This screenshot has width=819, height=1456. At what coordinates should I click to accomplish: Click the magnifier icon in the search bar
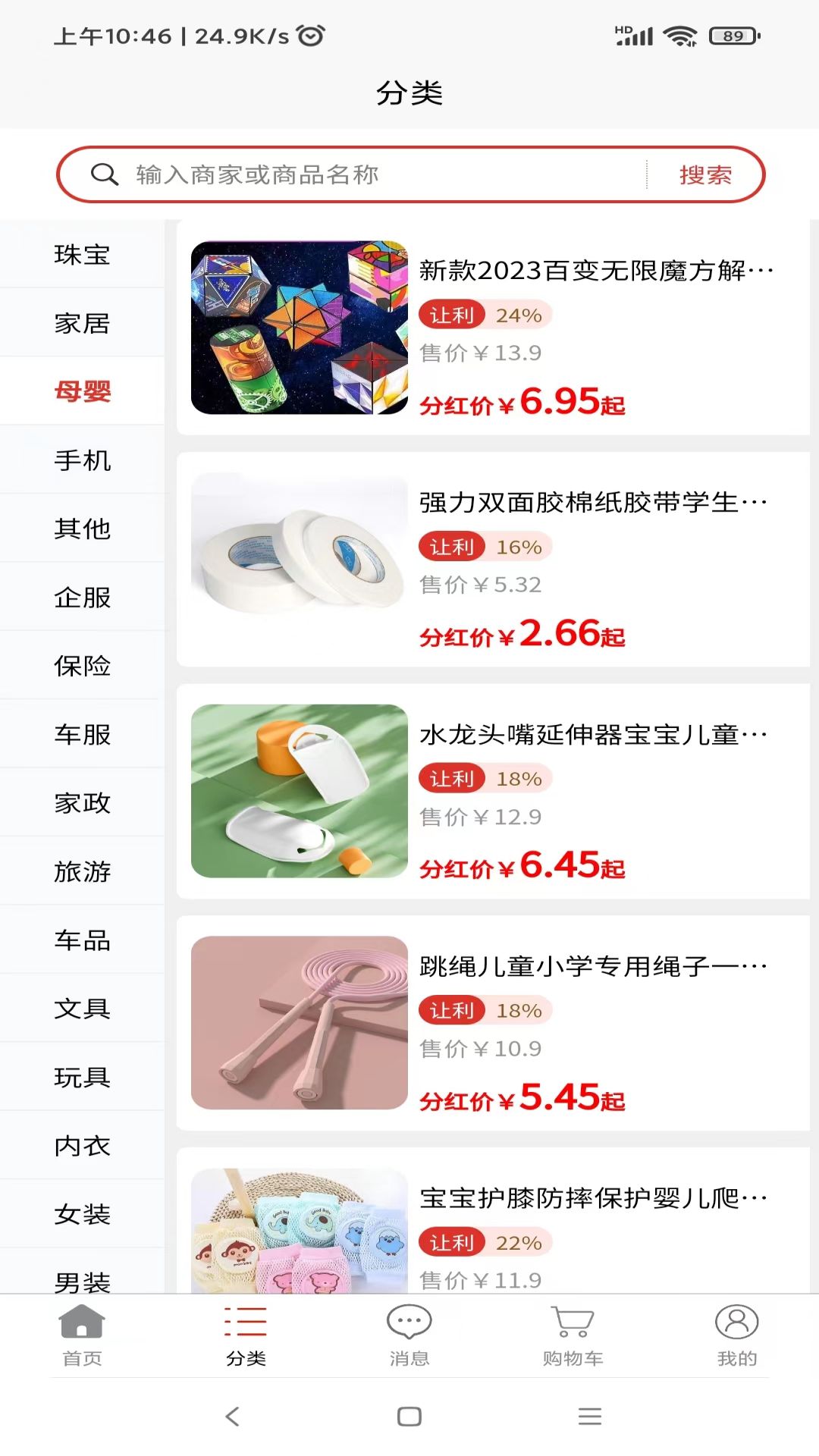(104, 174)
